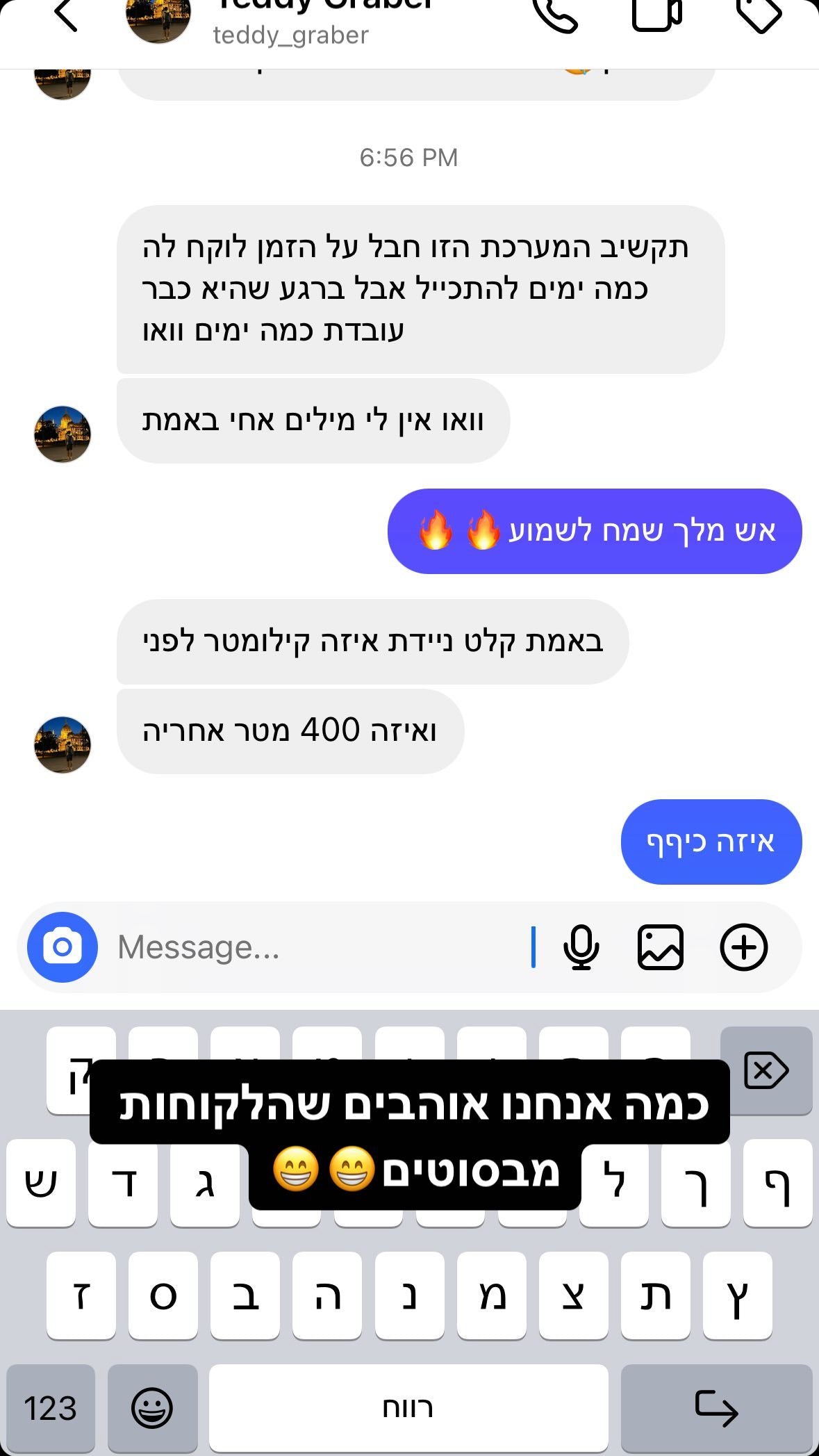Tap the return key on the keyboard

pyautogui.click(x=716, y=1408)
